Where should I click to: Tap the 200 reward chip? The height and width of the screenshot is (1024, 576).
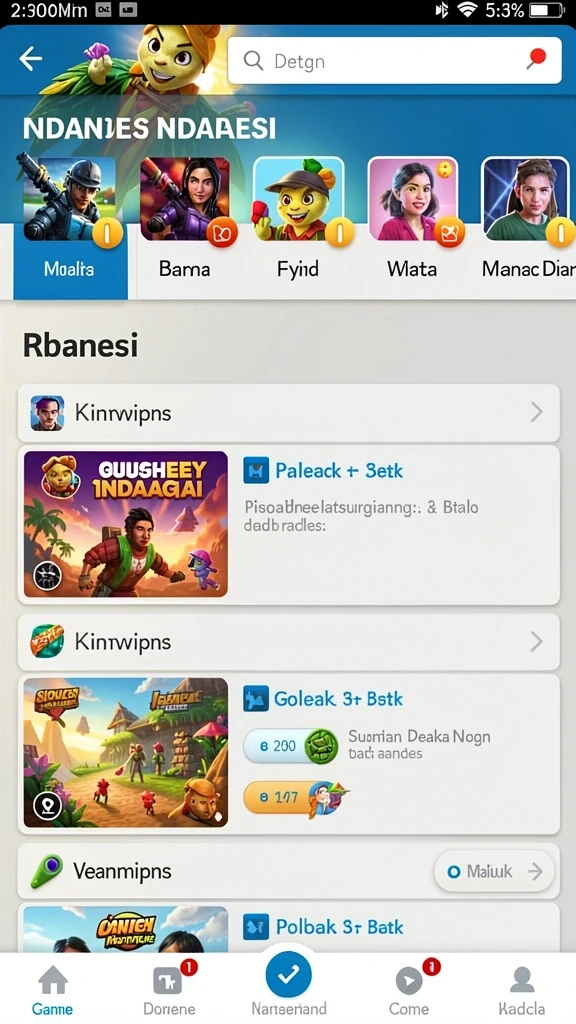pyautogui.click(x=291, y=746)
